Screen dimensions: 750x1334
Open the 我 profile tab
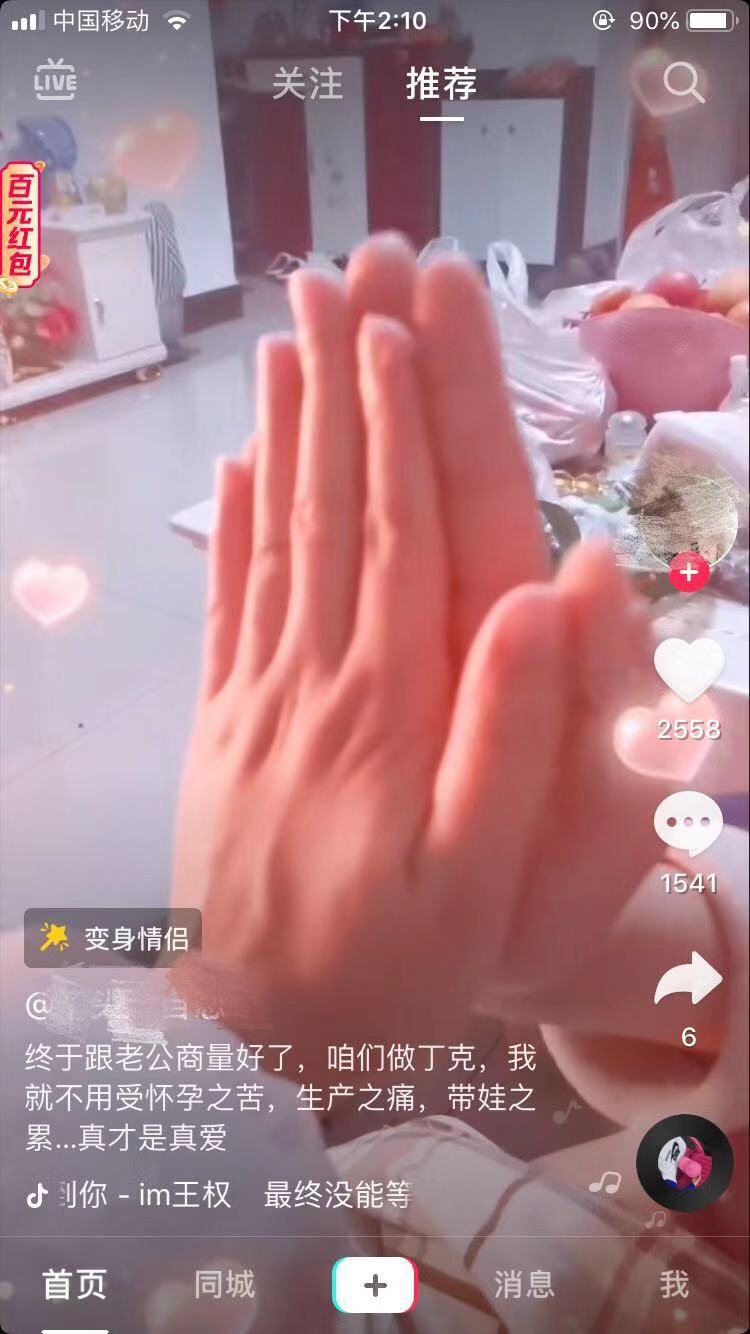click(x=674, y=1284)
